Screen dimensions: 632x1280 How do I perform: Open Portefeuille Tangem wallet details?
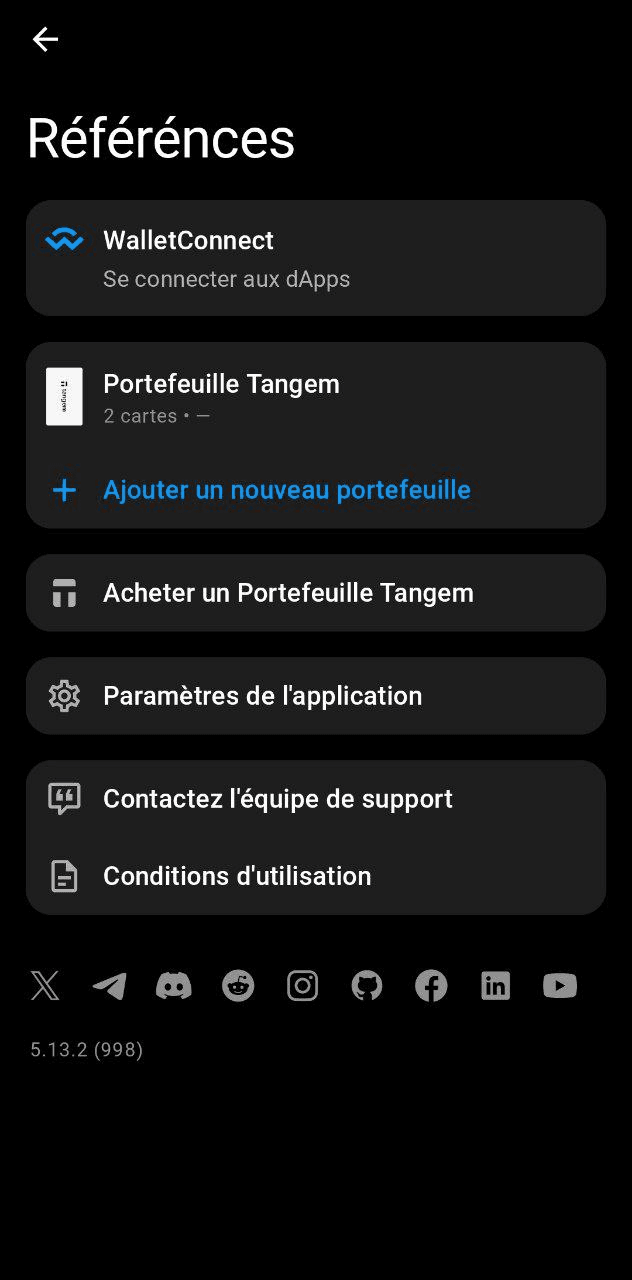coord(316,397)
